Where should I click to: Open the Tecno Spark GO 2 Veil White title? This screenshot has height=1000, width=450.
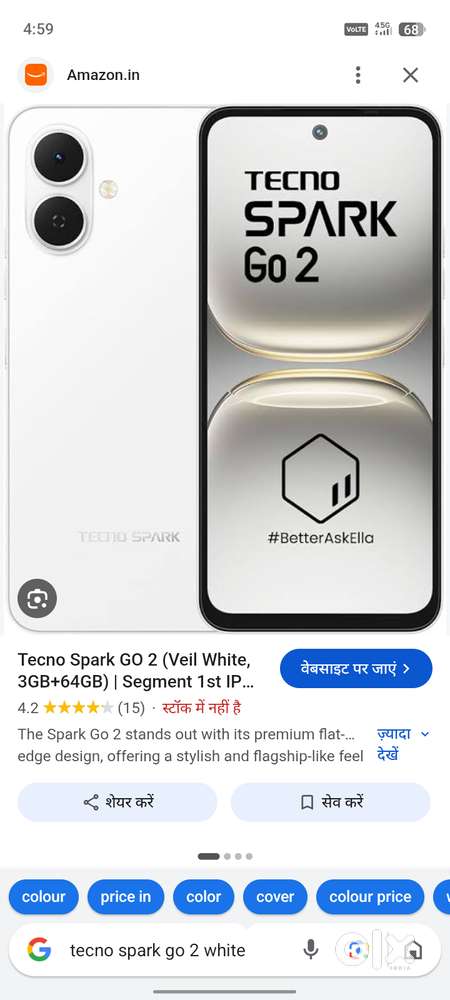coord(136,670)
